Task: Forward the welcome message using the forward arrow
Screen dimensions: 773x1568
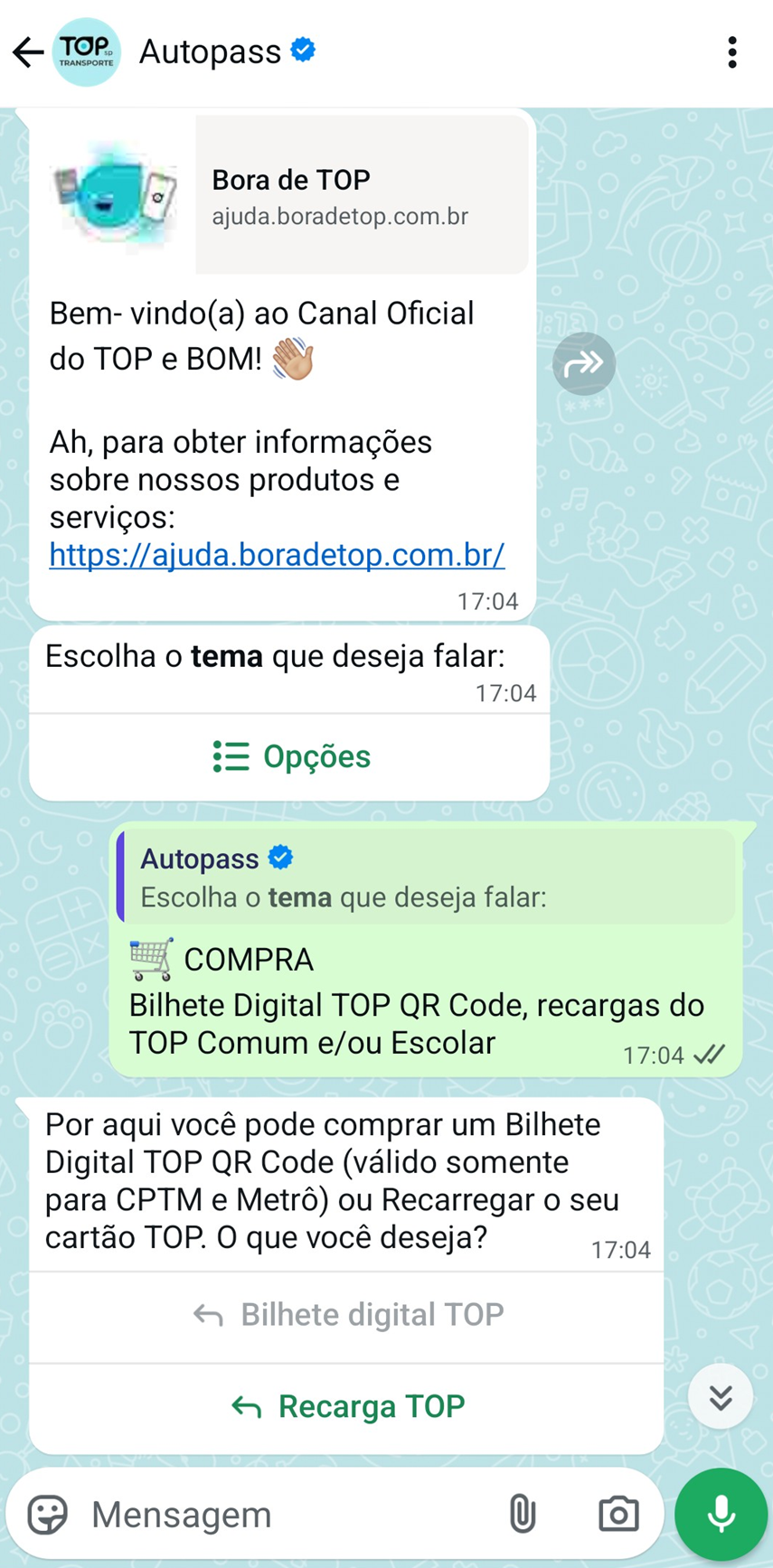Action: click(583, 363)
